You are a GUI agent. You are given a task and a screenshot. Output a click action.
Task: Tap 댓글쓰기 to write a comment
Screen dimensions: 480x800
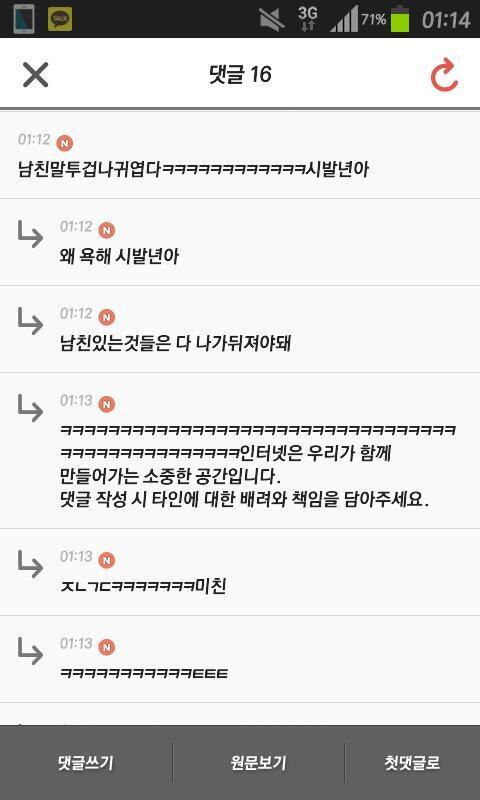point(86,763)
